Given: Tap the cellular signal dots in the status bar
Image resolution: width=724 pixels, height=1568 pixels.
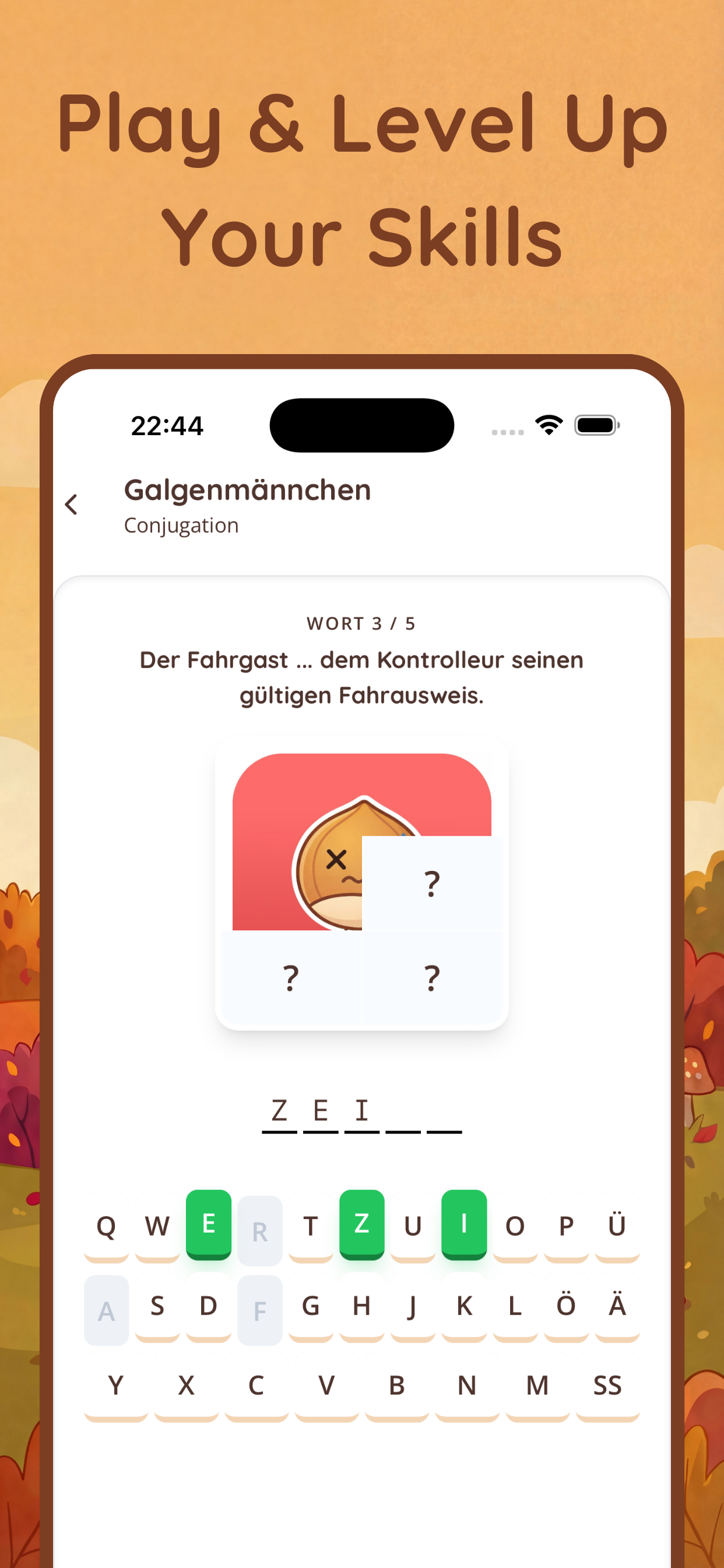Looking at the screenshot, I should (x=509, y=433).
